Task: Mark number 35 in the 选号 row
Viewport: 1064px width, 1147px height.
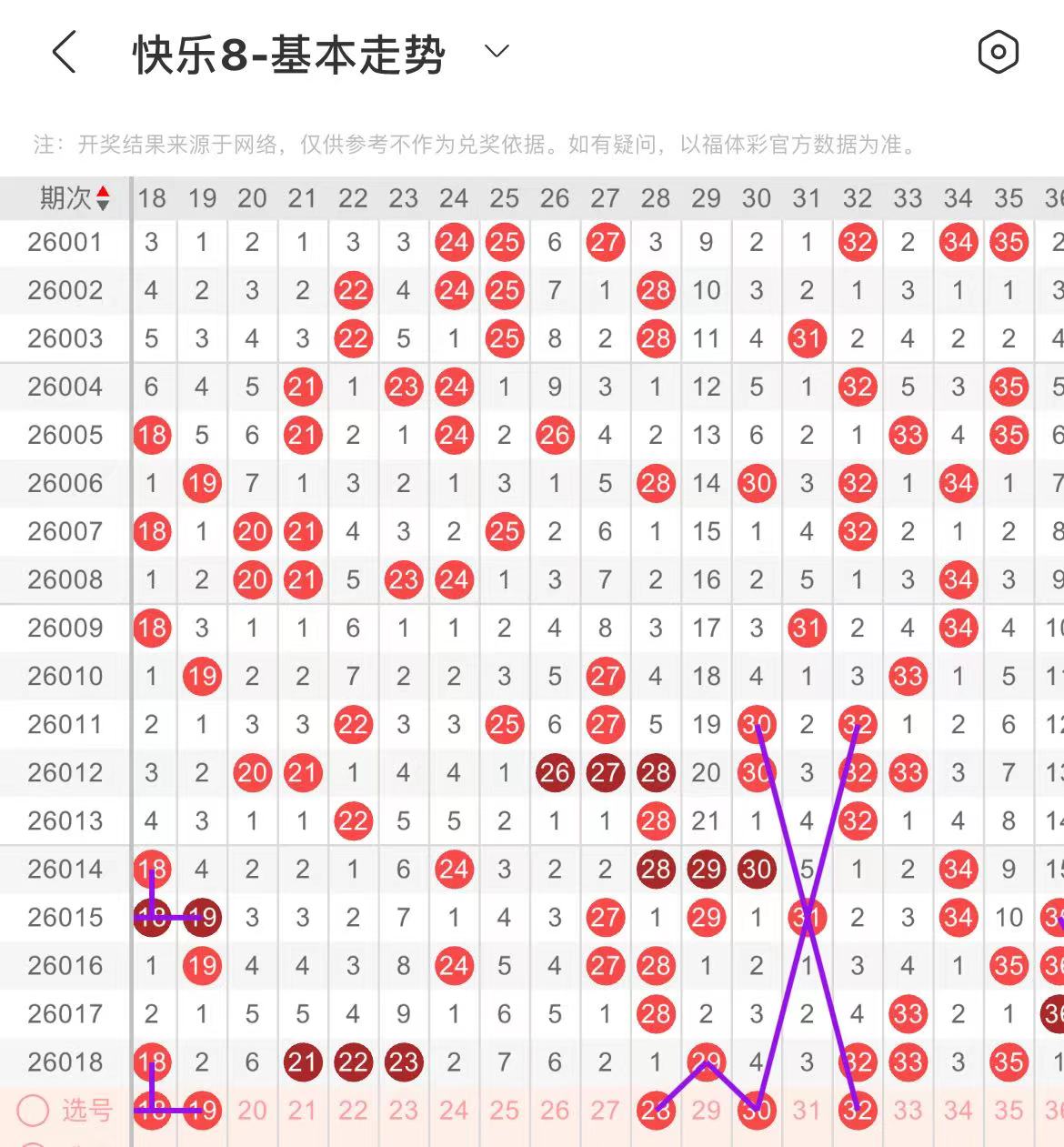Action: pos(1009,1111)
